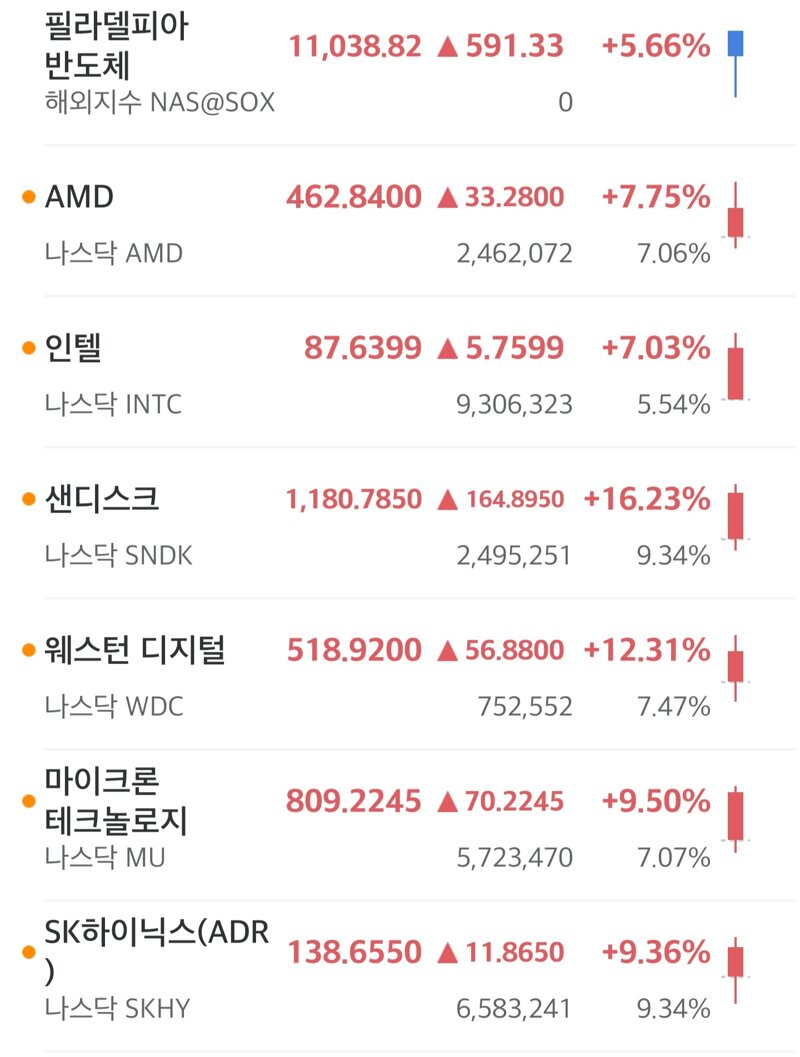Tap the 마이크론 테크놀로지 MU row
Screen dimensions: 800x1057
pyautogui.click(x=400, y=825)
